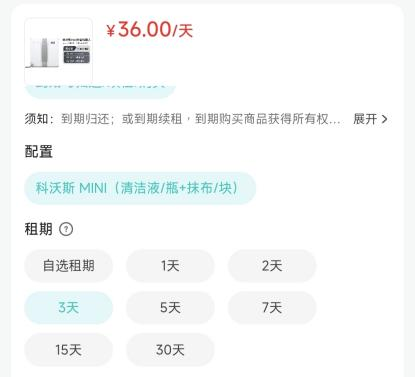Image resolution: width=415 pixels, height=377 pixels.
Task: Pick the 30天 rental period
Action: pyautogui.click(x=170, y=350)
